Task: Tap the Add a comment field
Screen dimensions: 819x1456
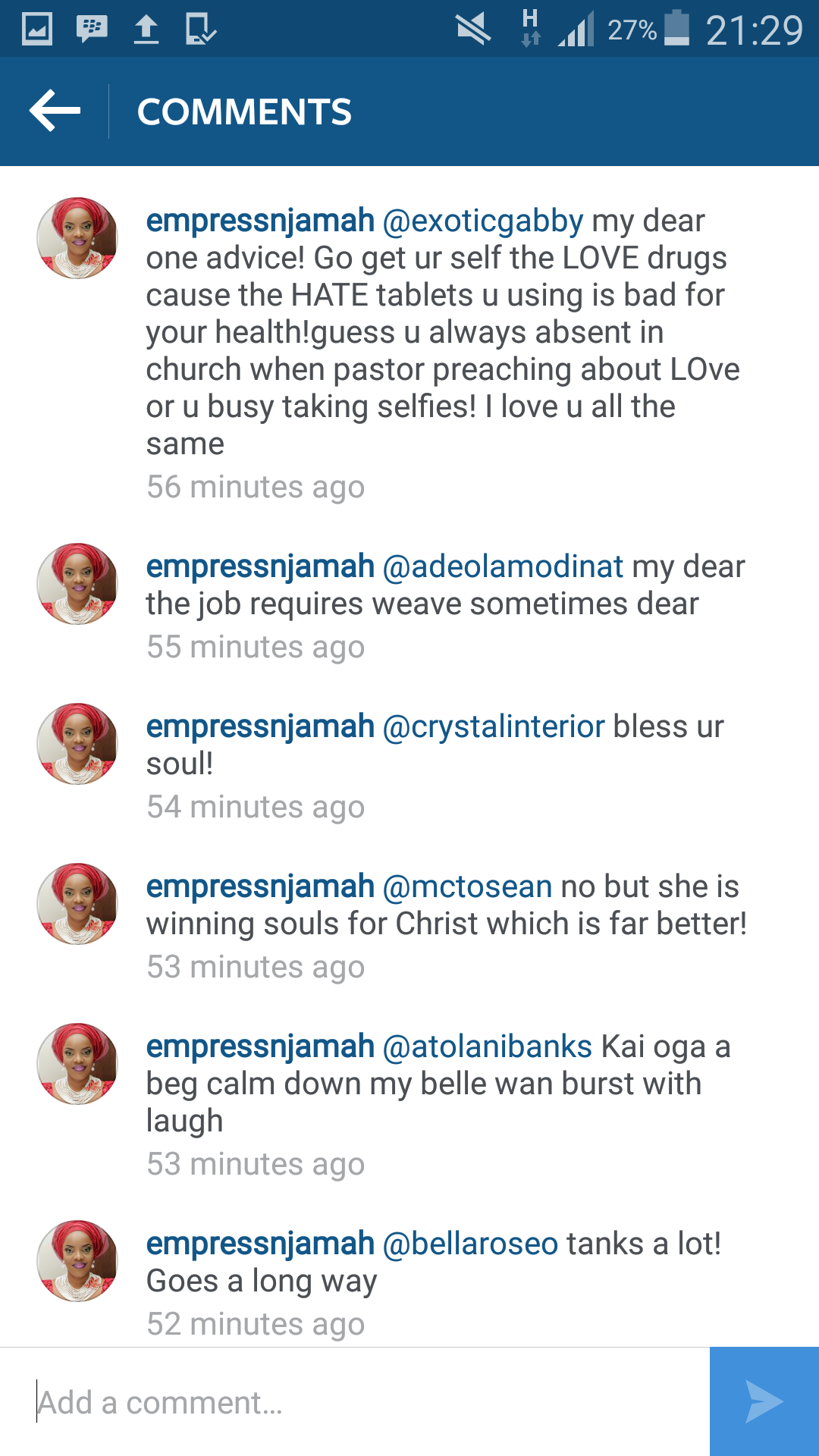Action: click(x=355, y=1402)
